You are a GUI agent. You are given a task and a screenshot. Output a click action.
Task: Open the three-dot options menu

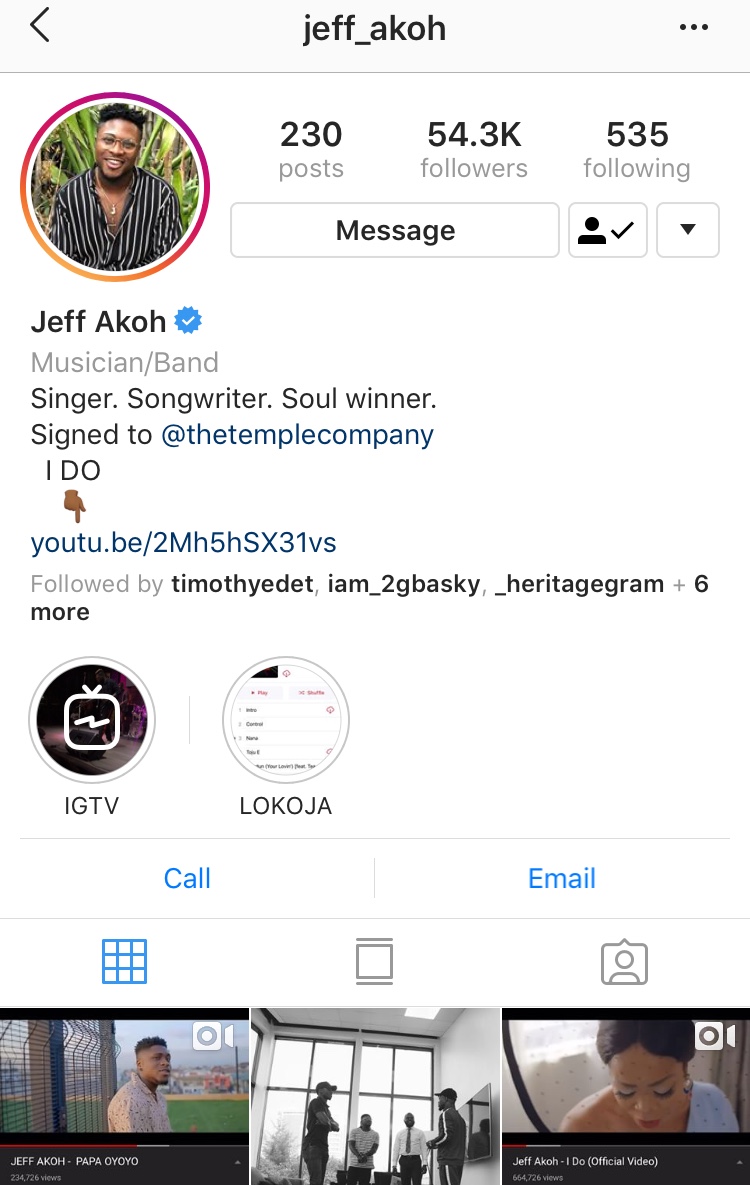(x=693, y=27)
